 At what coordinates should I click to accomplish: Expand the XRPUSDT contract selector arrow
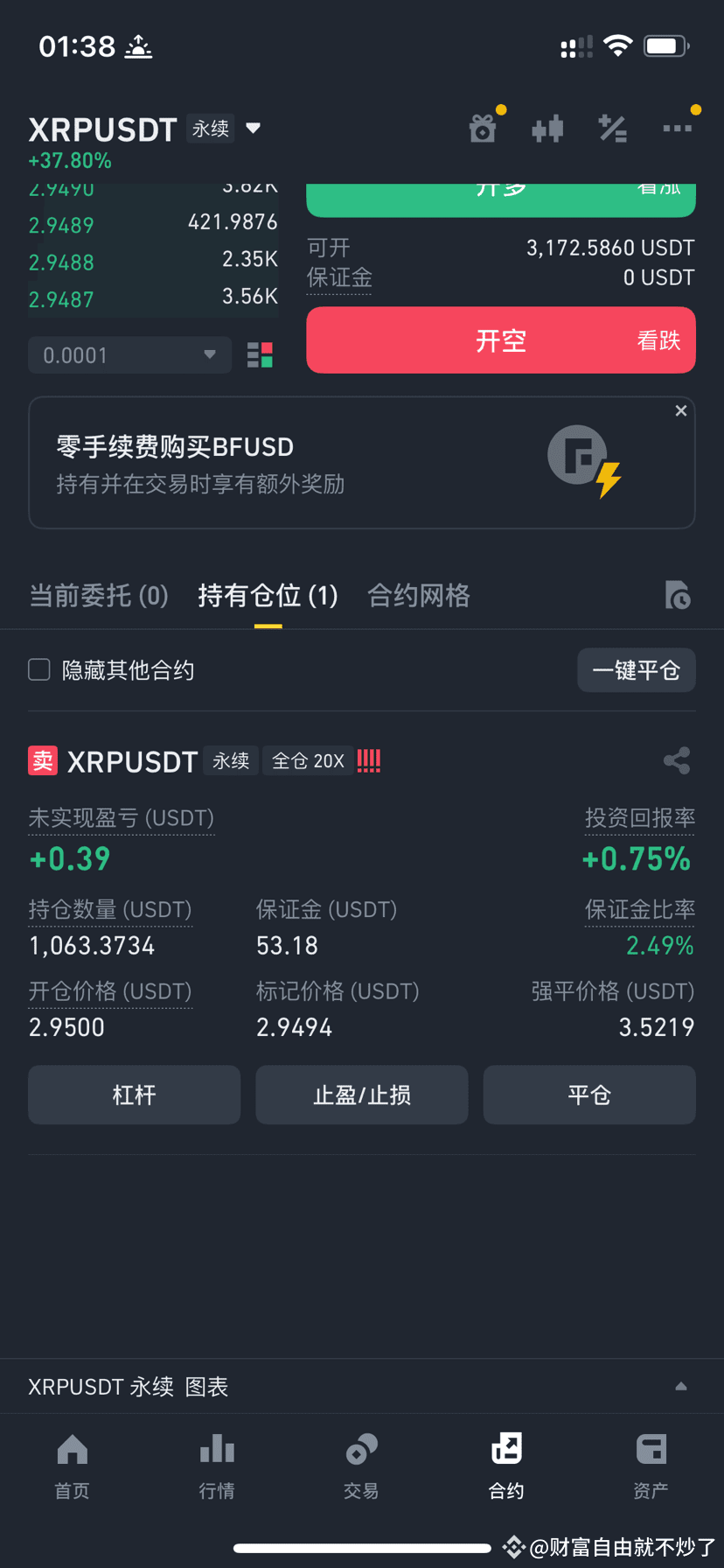pyautogui.click(x=253, y=128)
